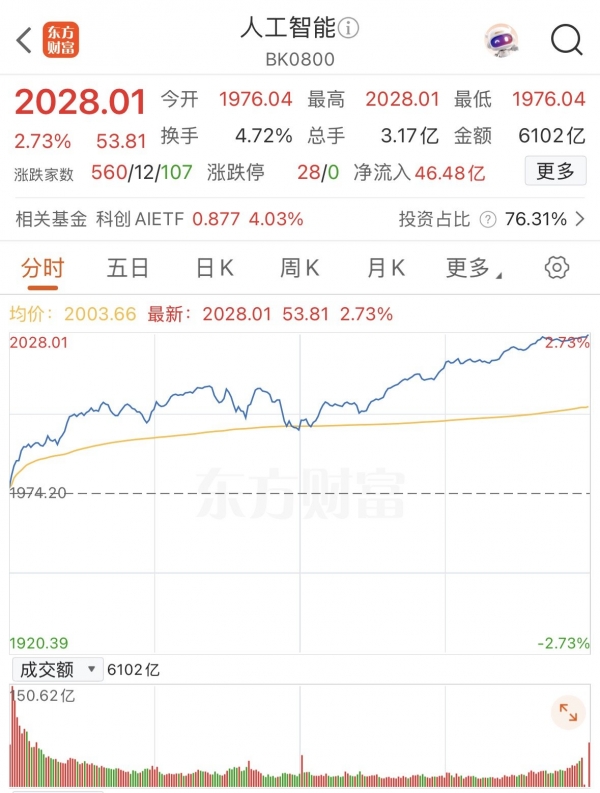Switch to the 周K chart tab
The width and height of the screenshot is (600, 793).
pyautogui.click(x=300, y=268)
